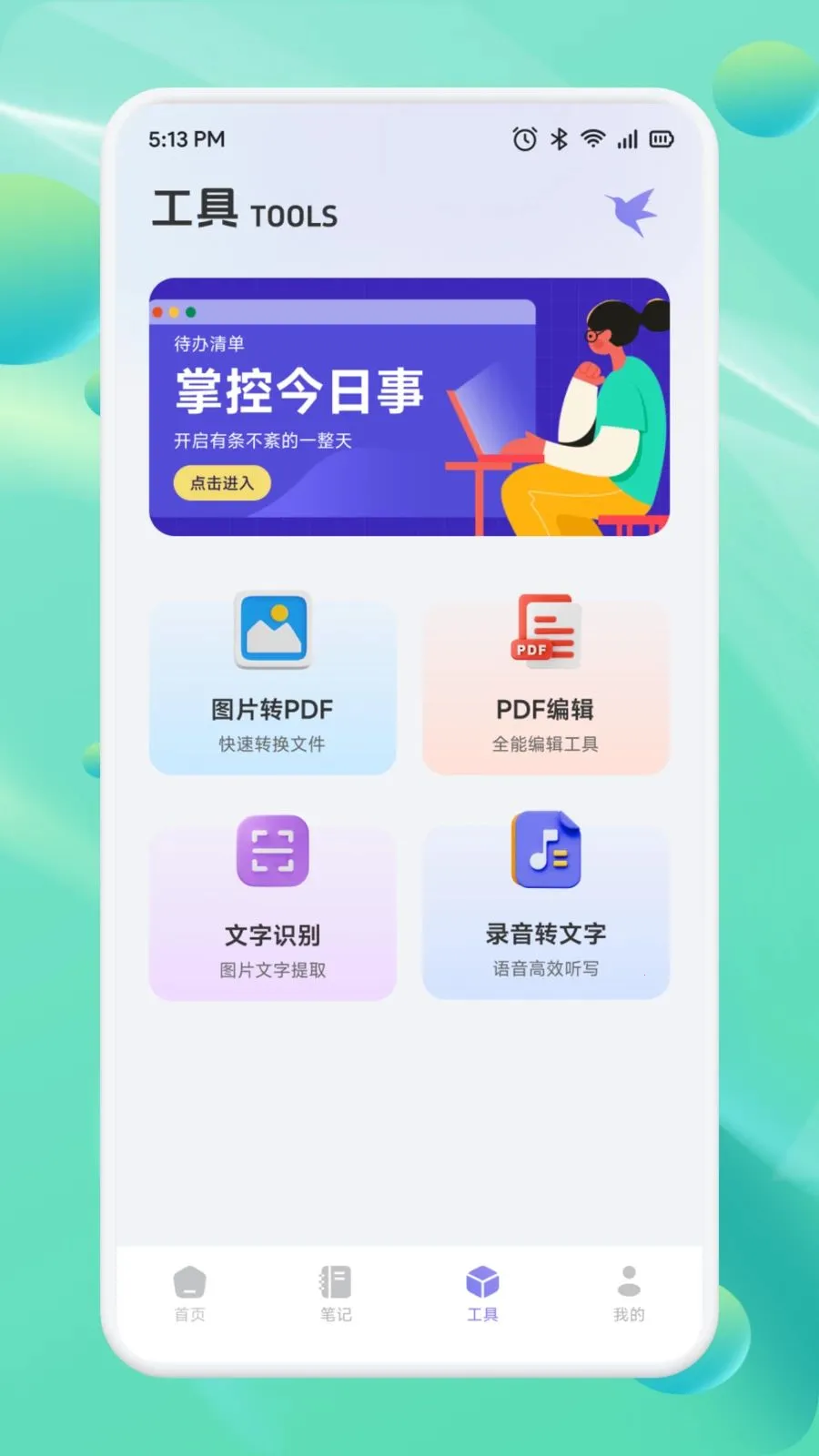Launch the 文字识别 text recognition tool
The image size is (819, 1456).
tap(272, 910)
